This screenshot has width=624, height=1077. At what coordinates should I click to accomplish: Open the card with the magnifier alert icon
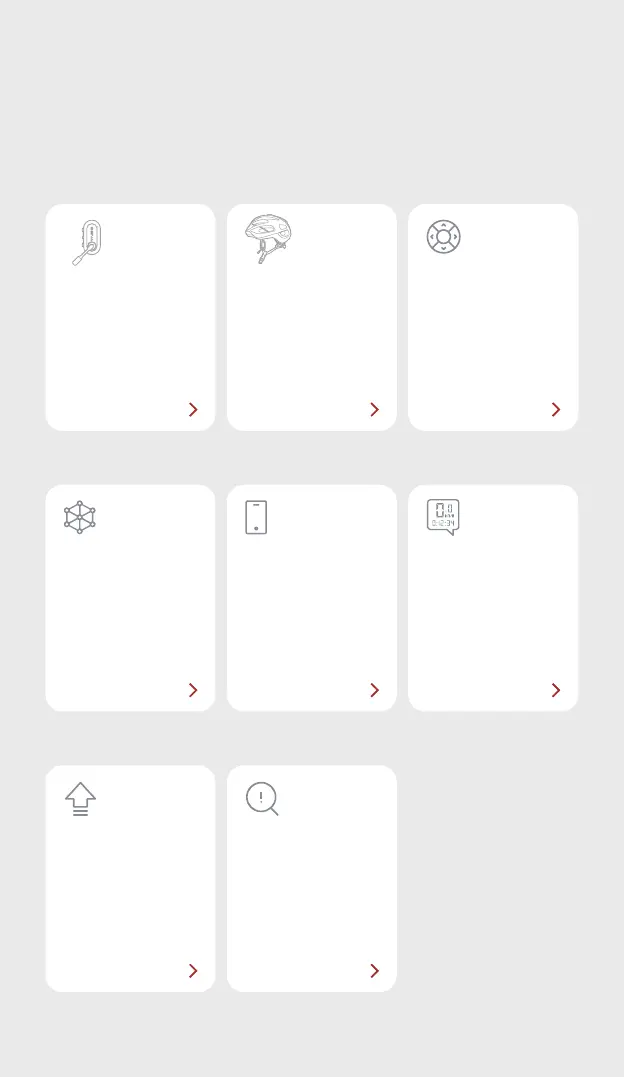pos(312,878)
